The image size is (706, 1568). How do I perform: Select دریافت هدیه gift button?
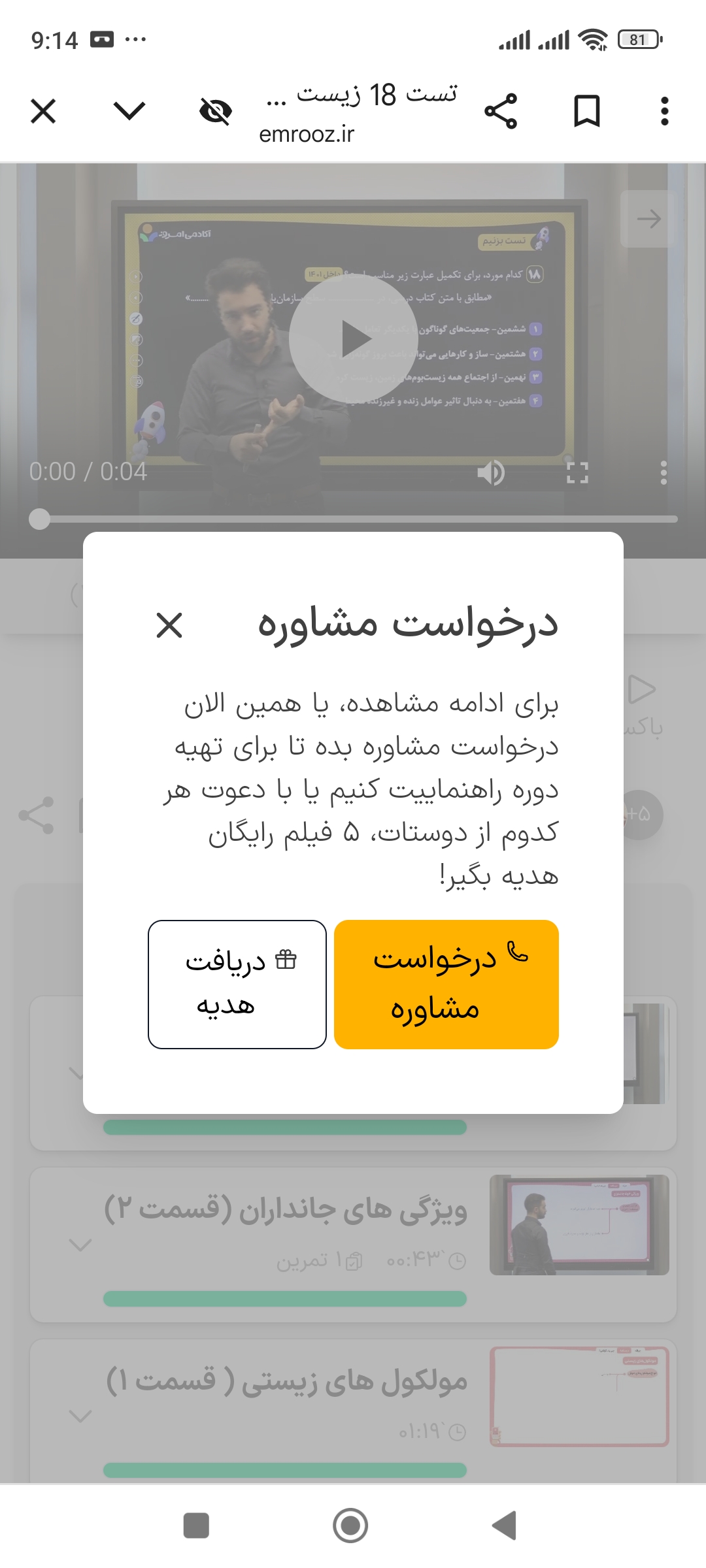point(237,984)
